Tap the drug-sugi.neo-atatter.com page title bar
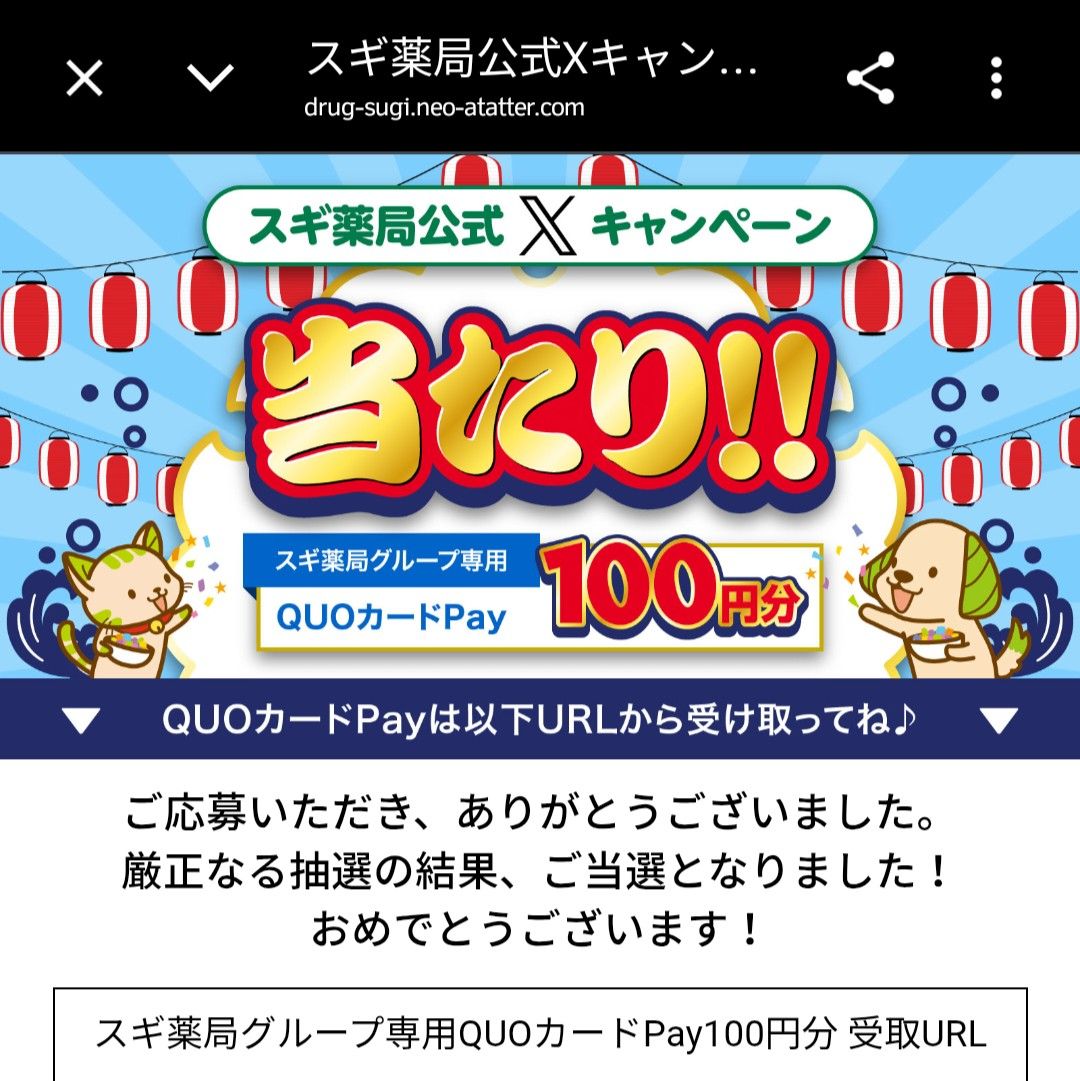The height and width of the screenshot is (1081, 1080). (531, 77)
